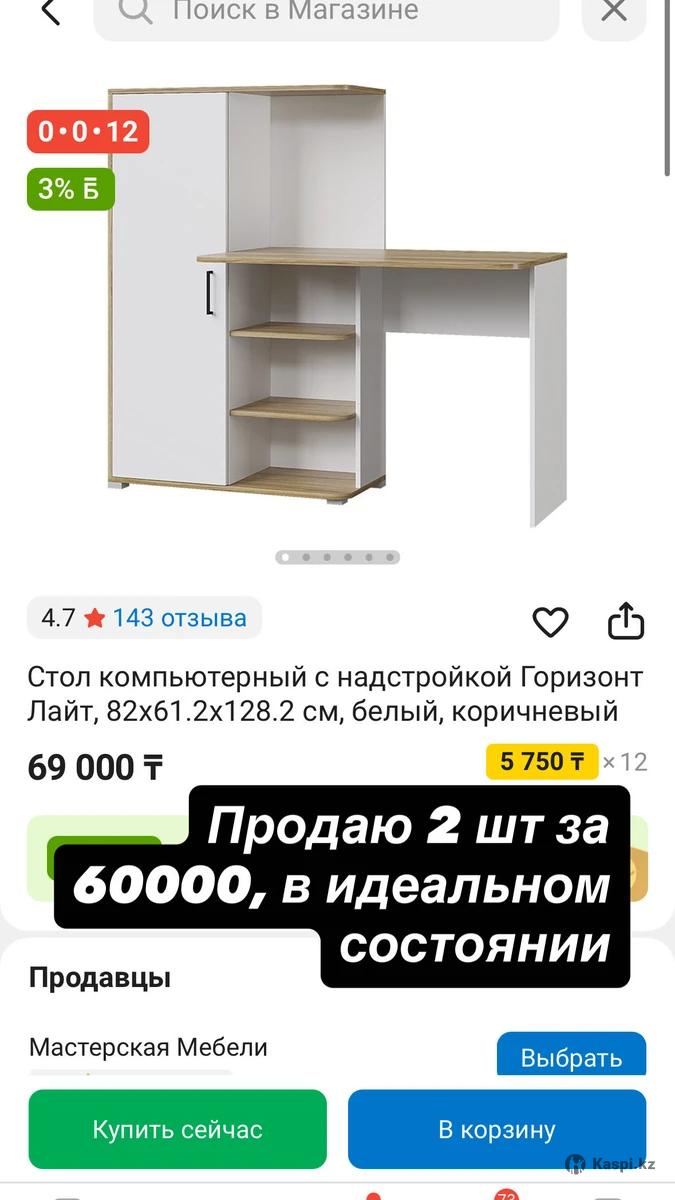Add the desk В корзину

coord(496,1129)
